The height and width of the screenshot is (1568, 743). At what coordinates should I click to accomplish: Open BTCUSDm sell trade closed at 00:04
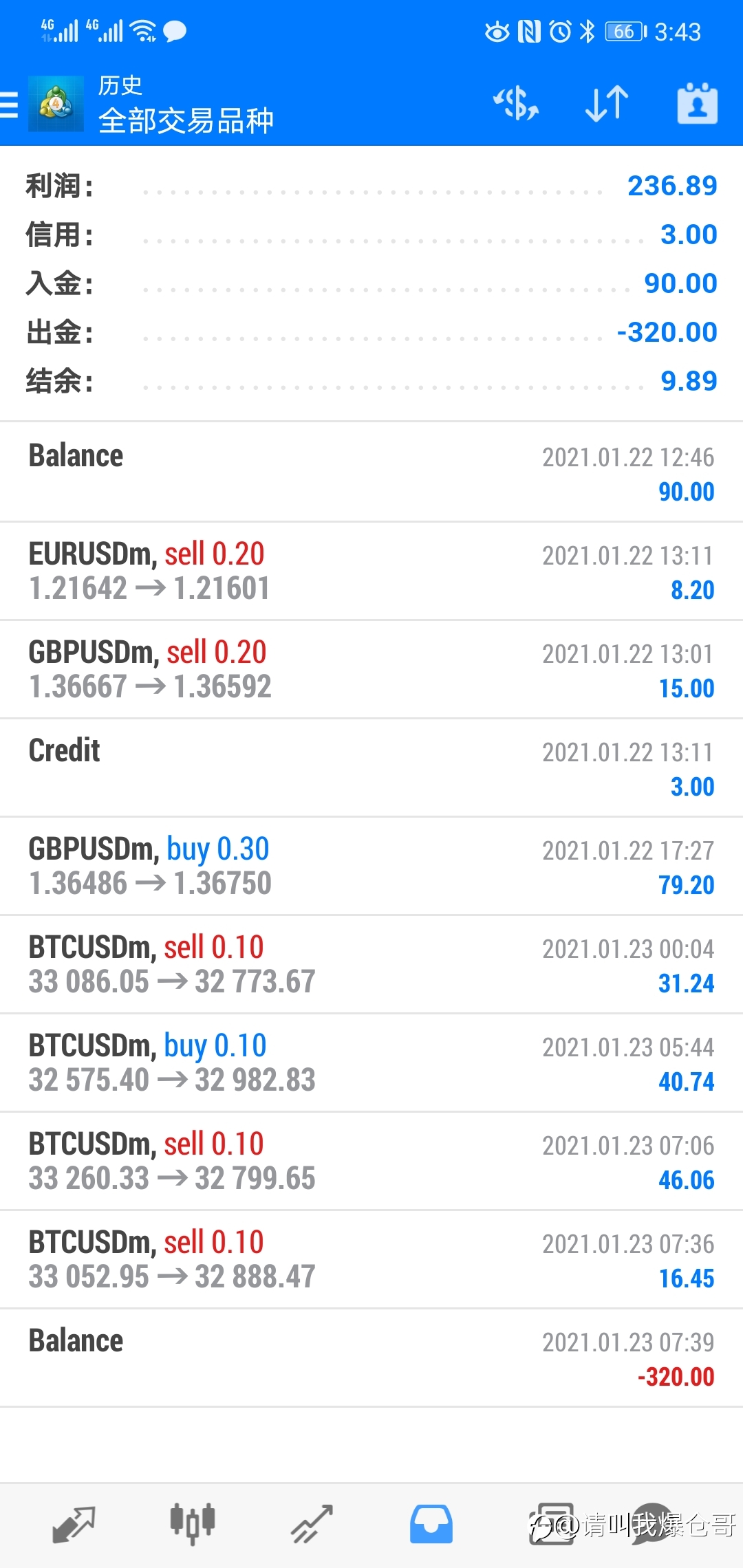coord(371,964)
